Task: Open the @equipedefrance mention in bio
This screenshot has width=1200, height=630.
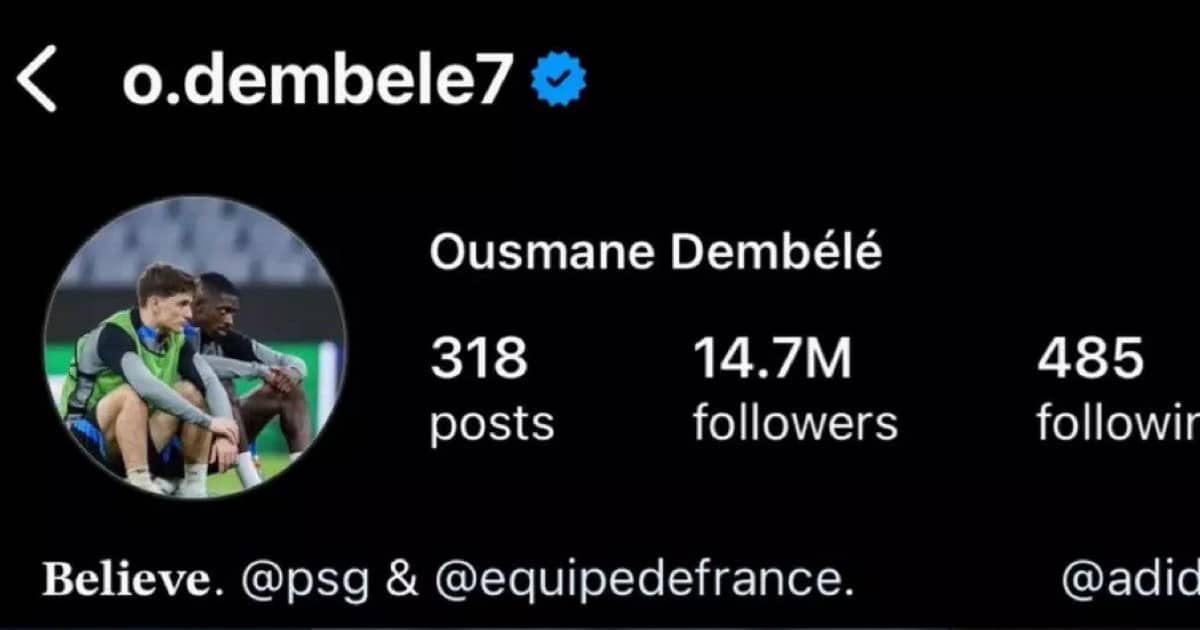Action: pyautogui.click(x=644, y=582)
